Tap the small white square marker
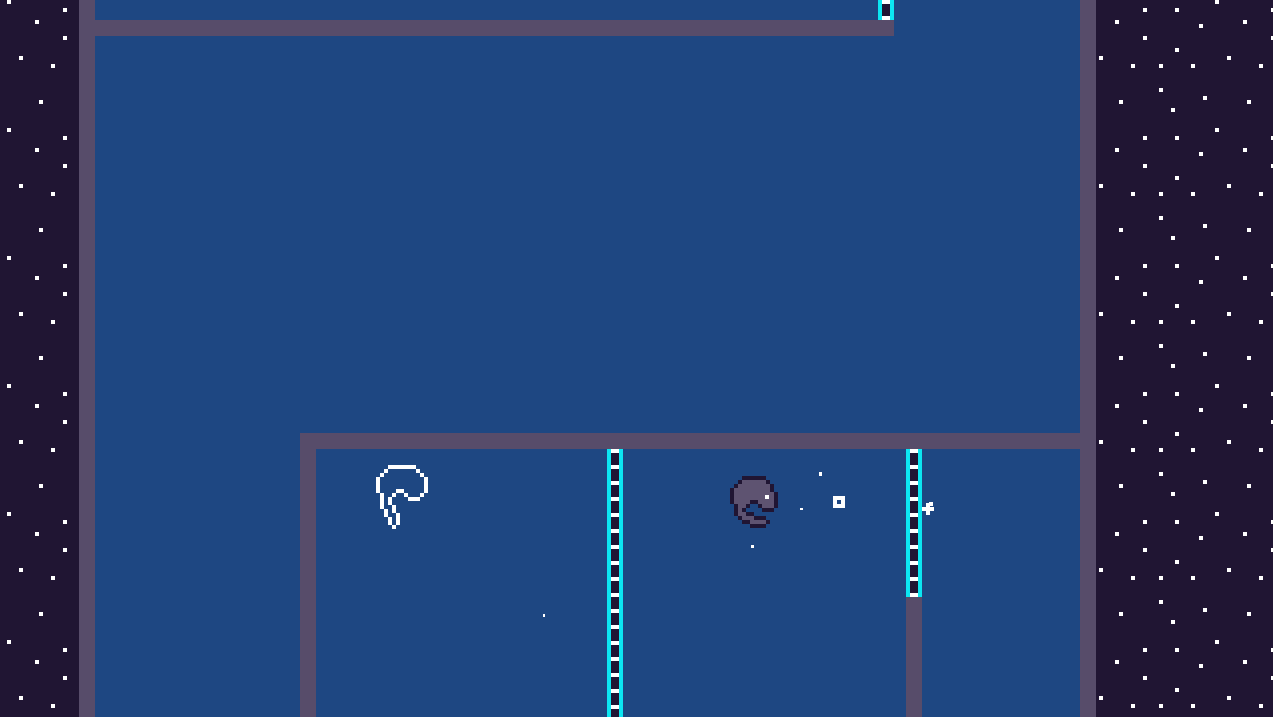This screenshot has width=1273, height=717. point(839,502)
